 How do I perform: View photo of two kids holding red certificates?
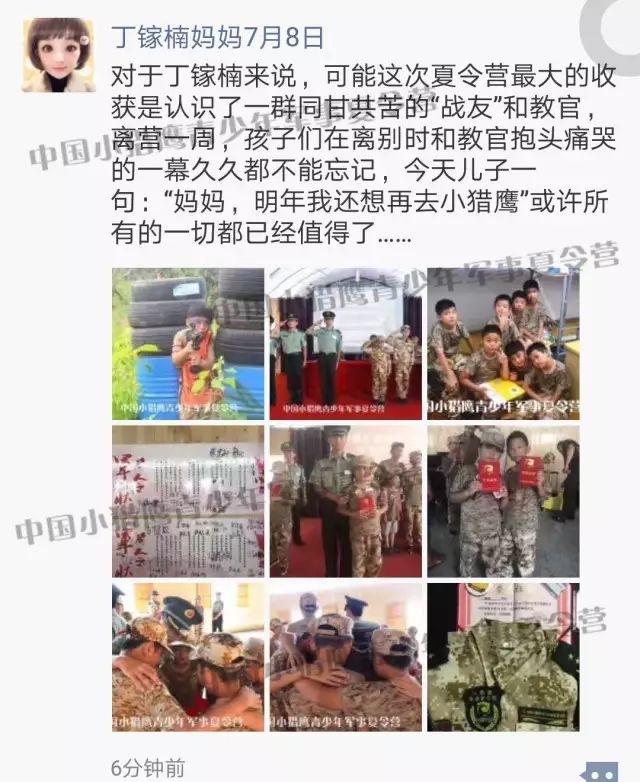tap(503, 501)
